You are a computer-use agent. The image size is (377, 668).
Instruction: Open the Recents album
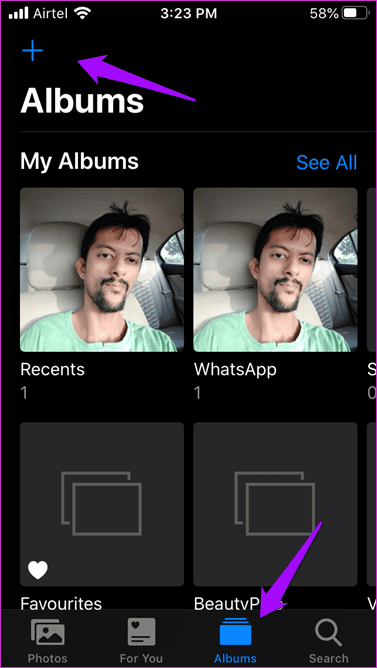pyautogui.click(x=102, y=270)
